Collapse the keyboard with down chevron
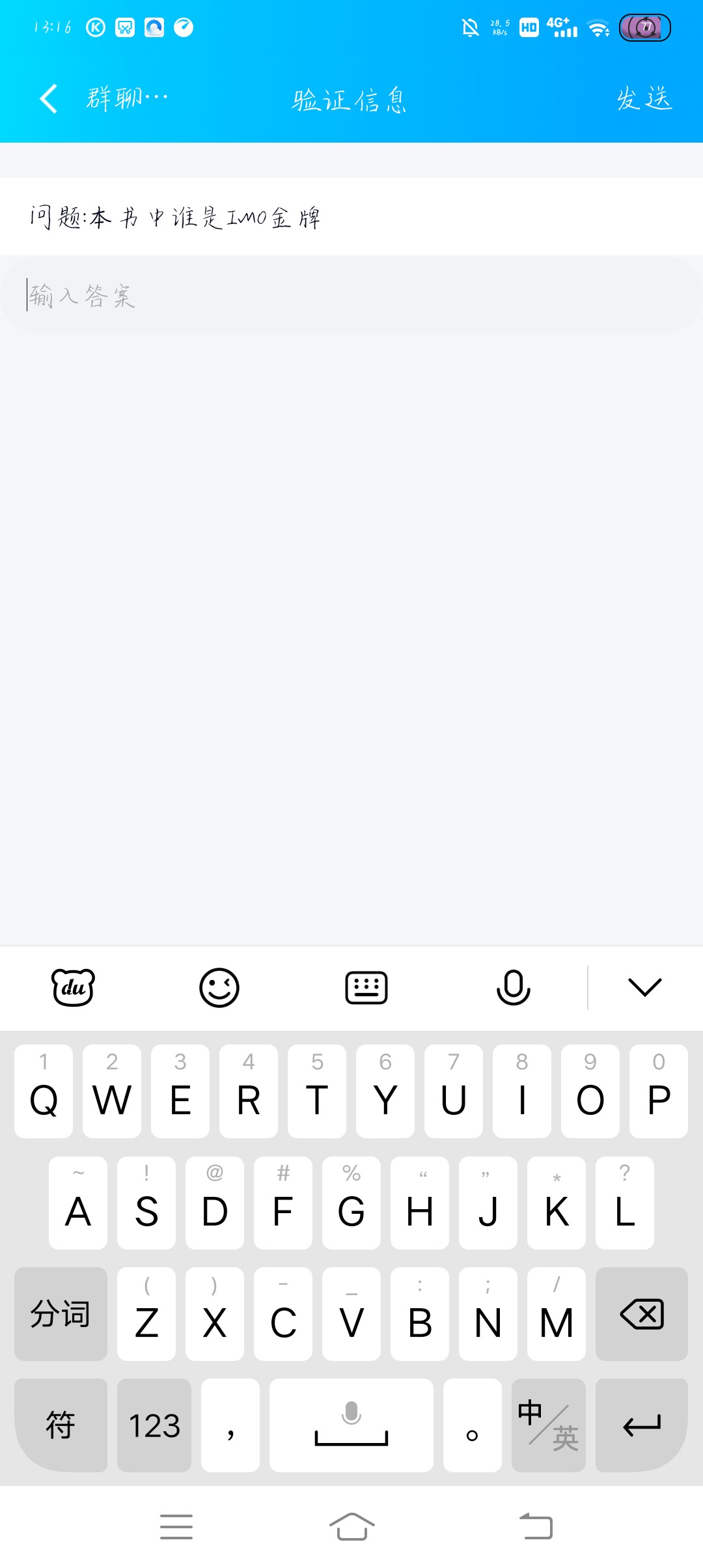Image resolution: width=703 pixels, height=1568 pixels. coord(645,987)
